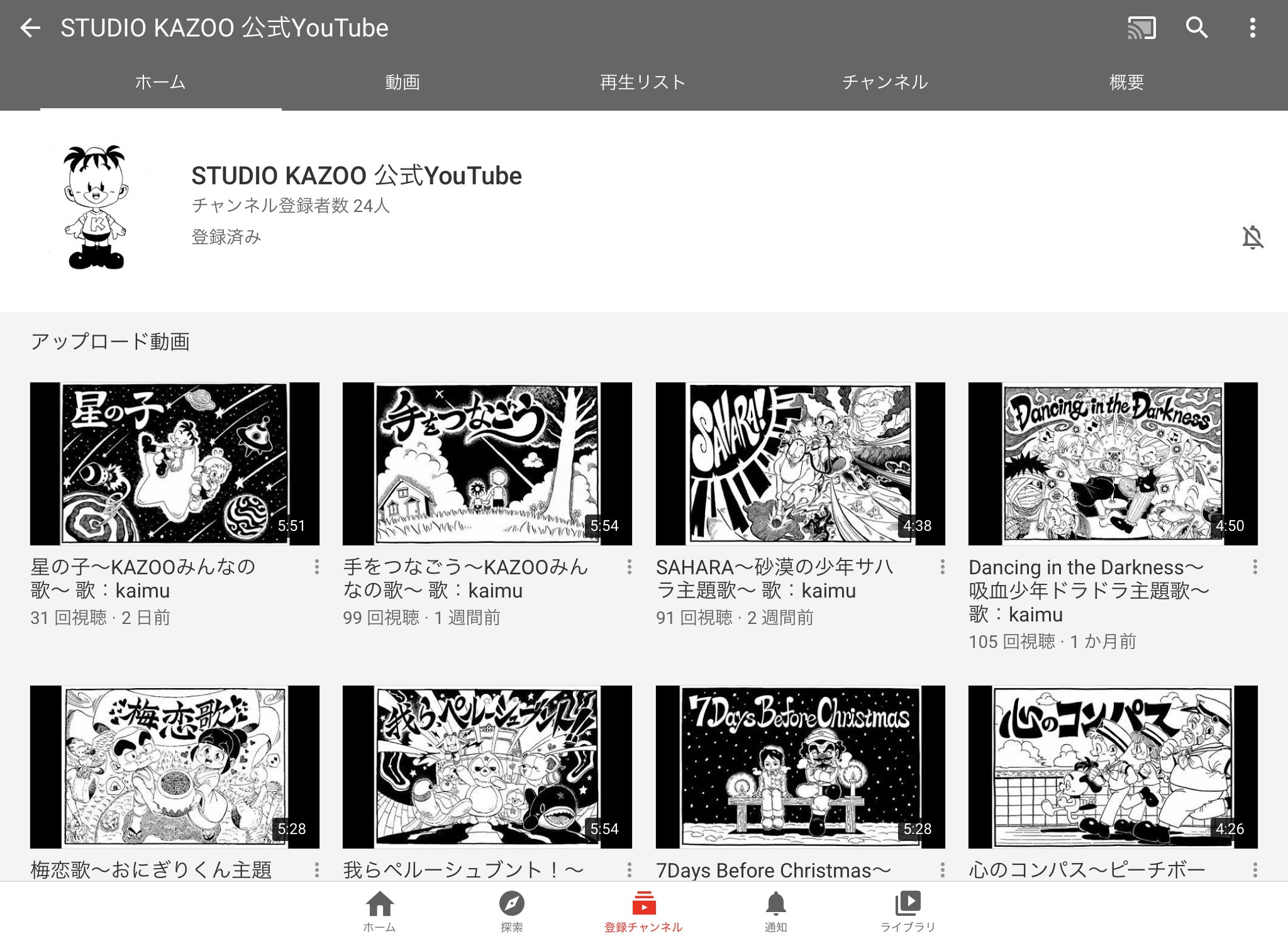Open more options for the 星の子 video
The width and height of the screenshot is (1288, 941).
click(x=316, y=567)
